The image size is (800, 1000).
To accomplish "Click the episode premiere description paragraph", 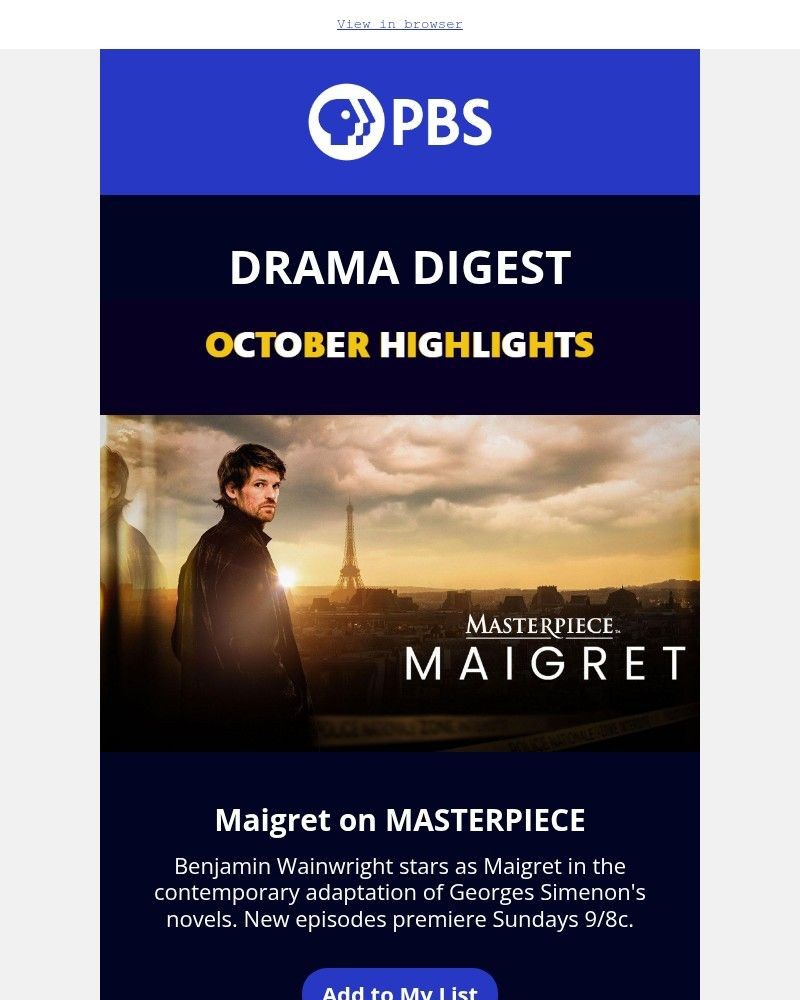I will click(x=400, y=892).
